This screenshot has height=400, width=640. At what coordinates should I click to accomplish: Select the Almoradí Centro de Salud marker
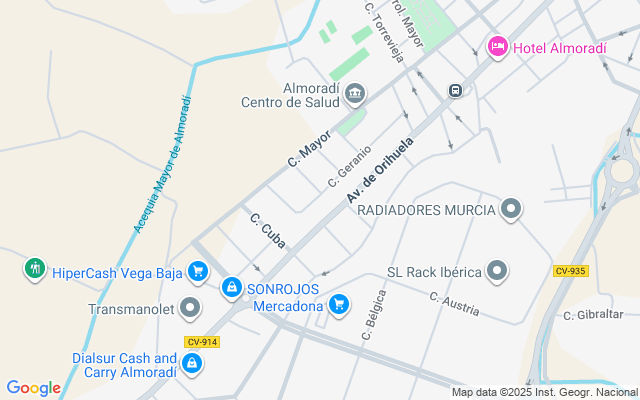(355, 94)
